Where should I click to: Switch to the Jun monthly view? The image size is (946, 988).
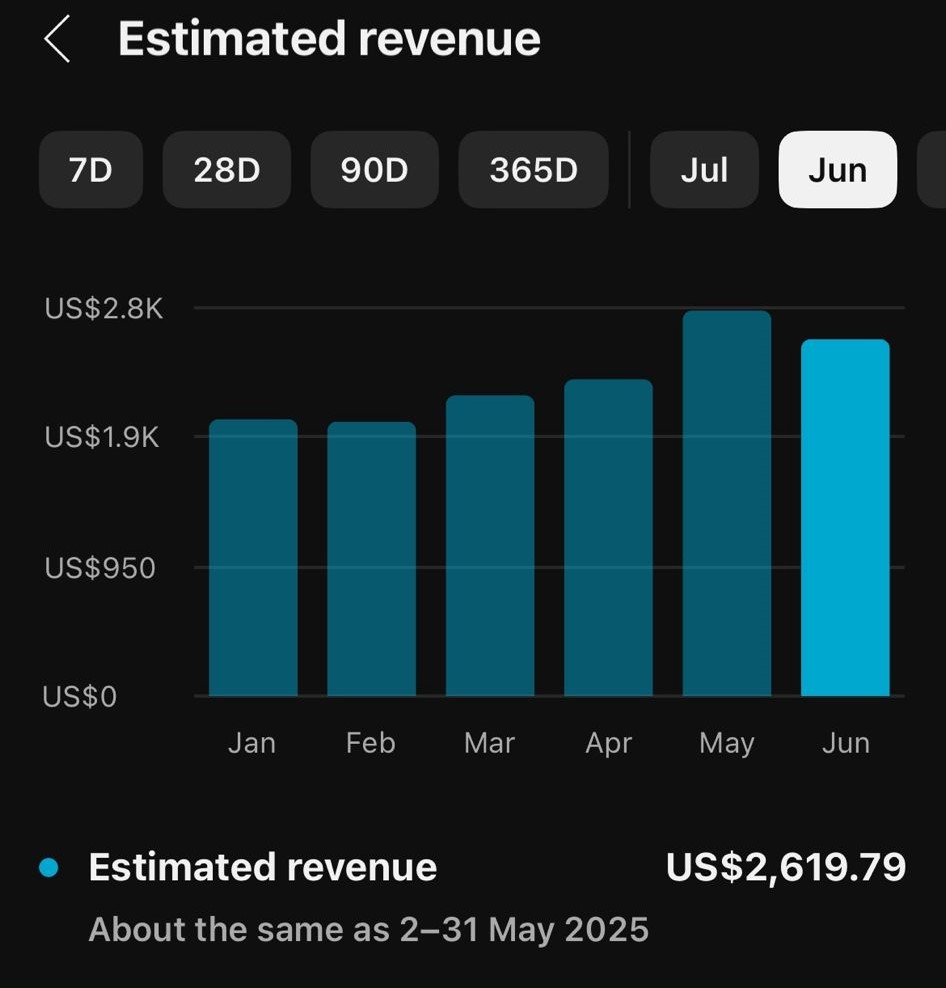point(838,169)
